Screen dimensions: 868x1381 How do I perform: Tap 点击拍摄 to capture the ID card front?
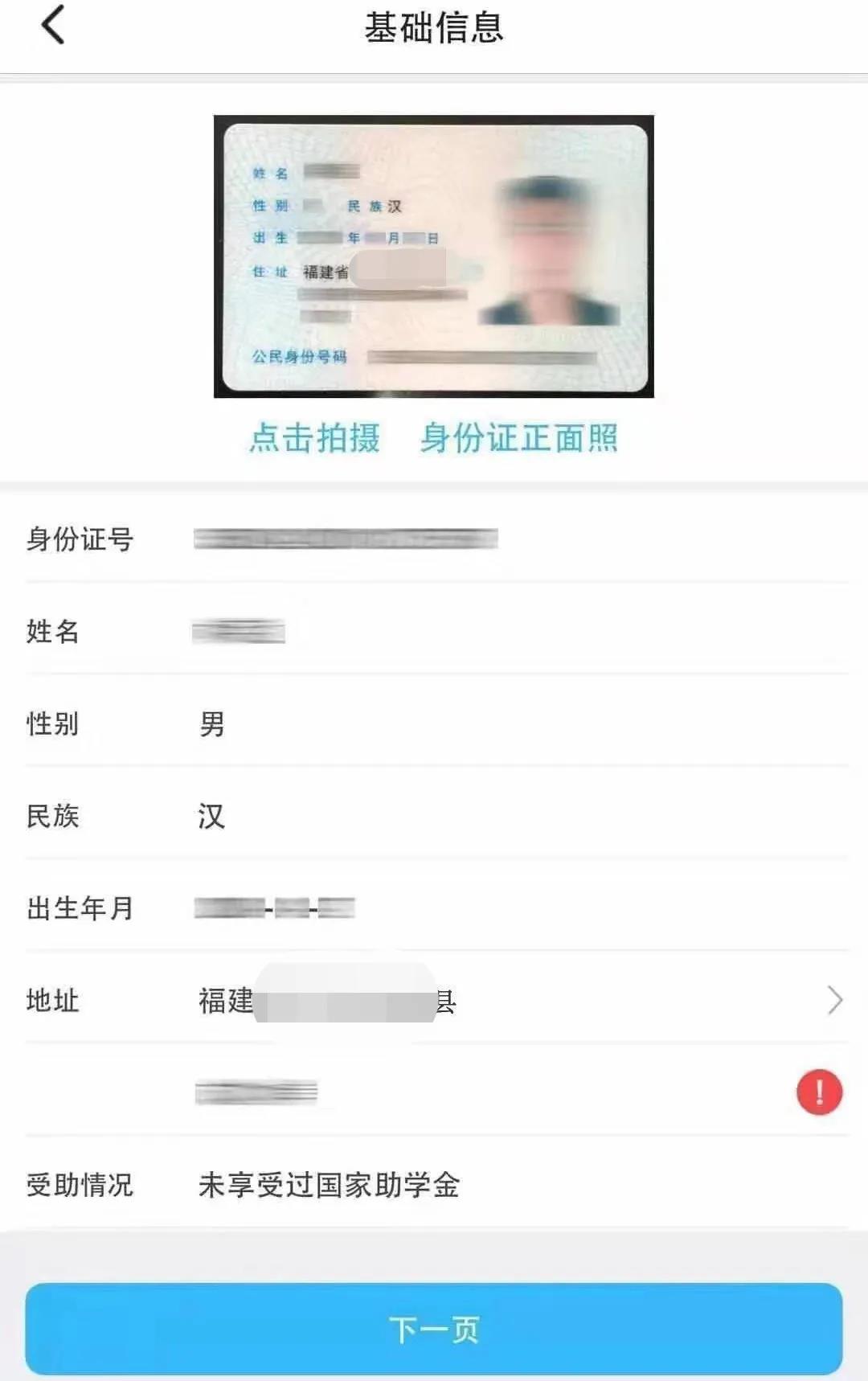click(314, 438)
